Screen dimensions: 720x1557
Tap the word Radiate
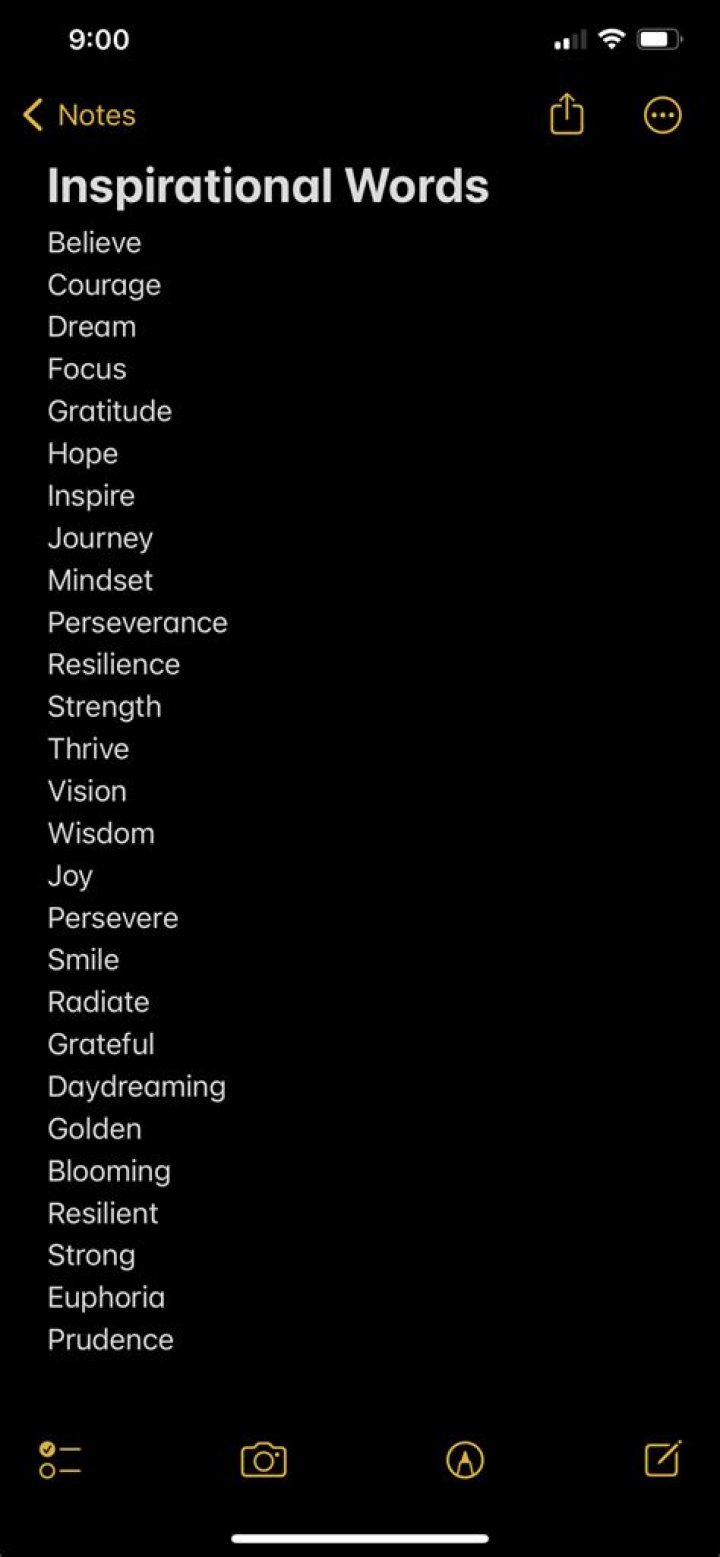(98, 1001)
